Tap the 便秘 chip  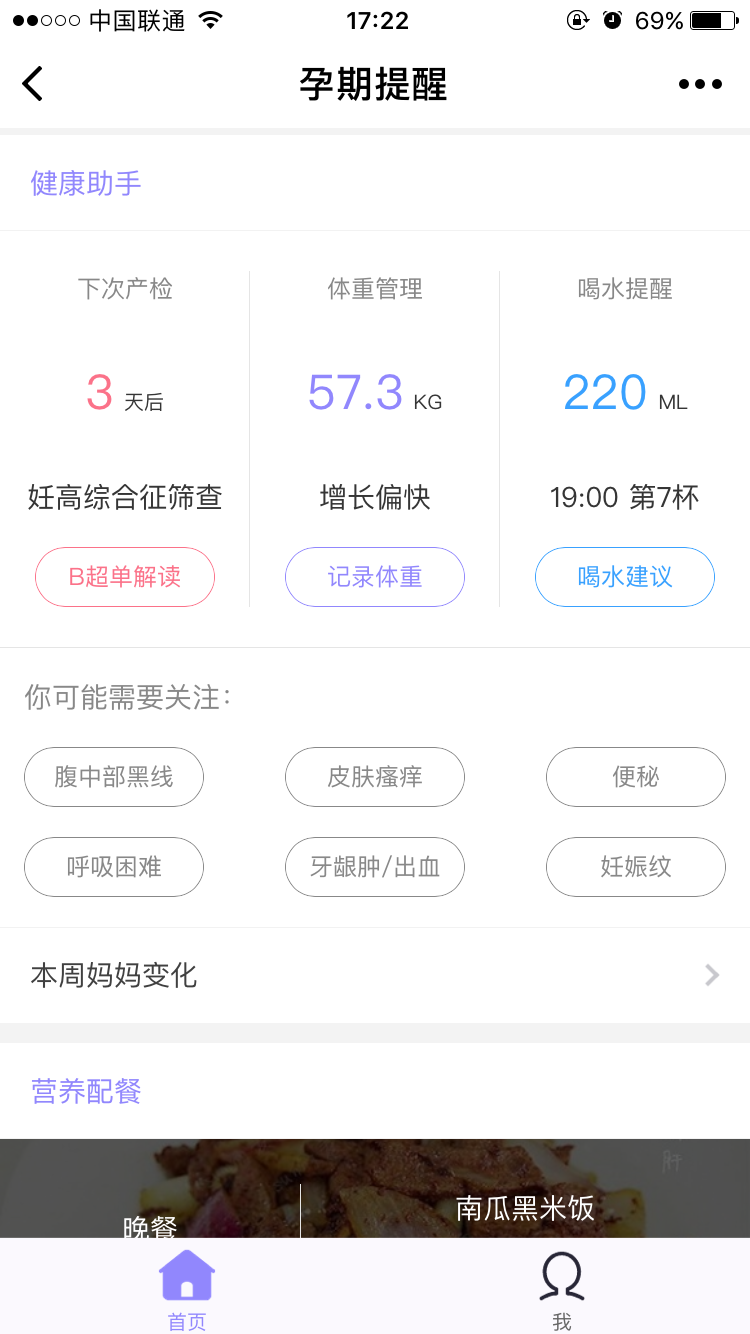coord(636,777)
